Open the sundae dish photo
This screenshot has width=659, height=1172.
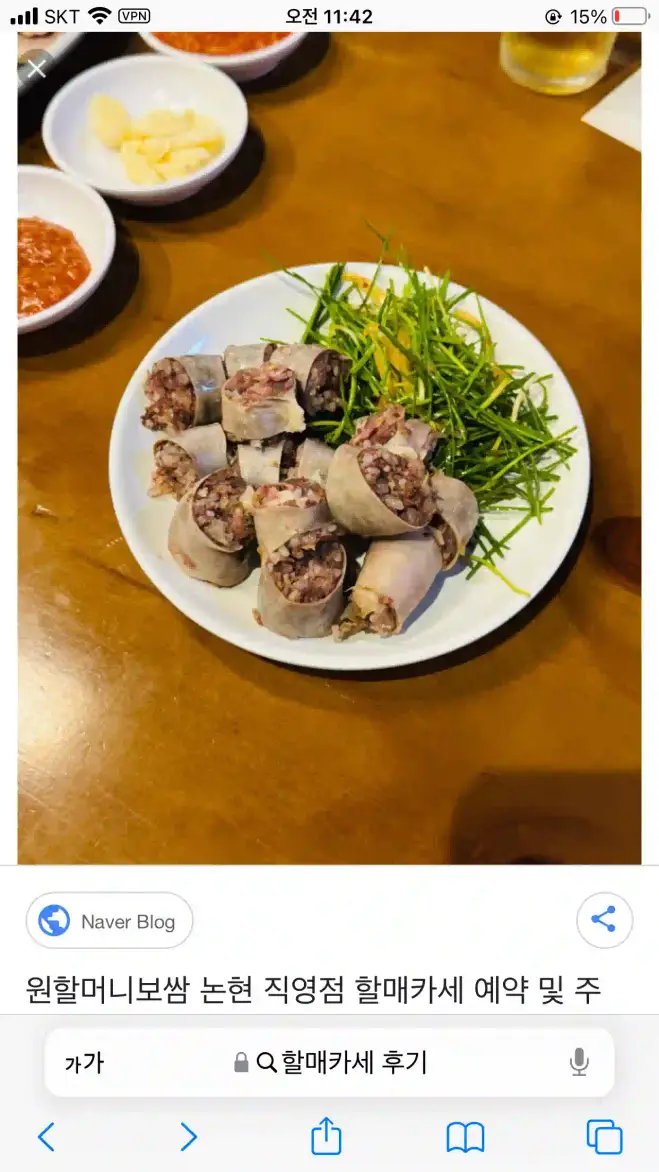(330, 448)
